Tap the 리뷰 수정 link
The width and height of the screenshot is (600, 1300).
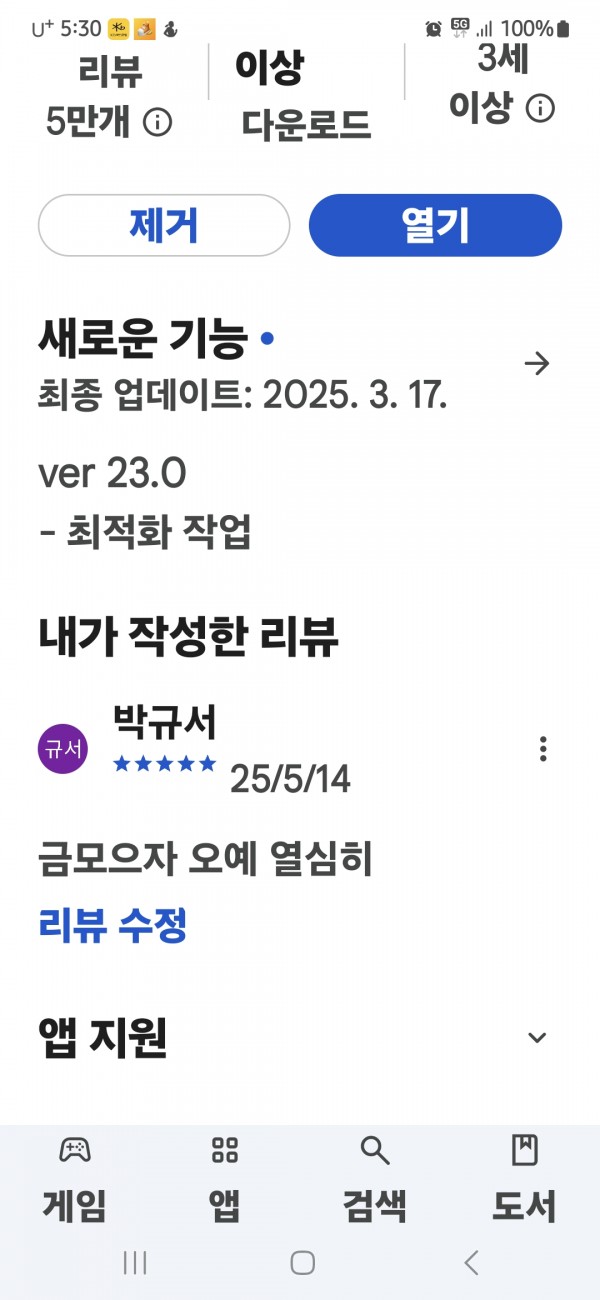coord(113,925)
